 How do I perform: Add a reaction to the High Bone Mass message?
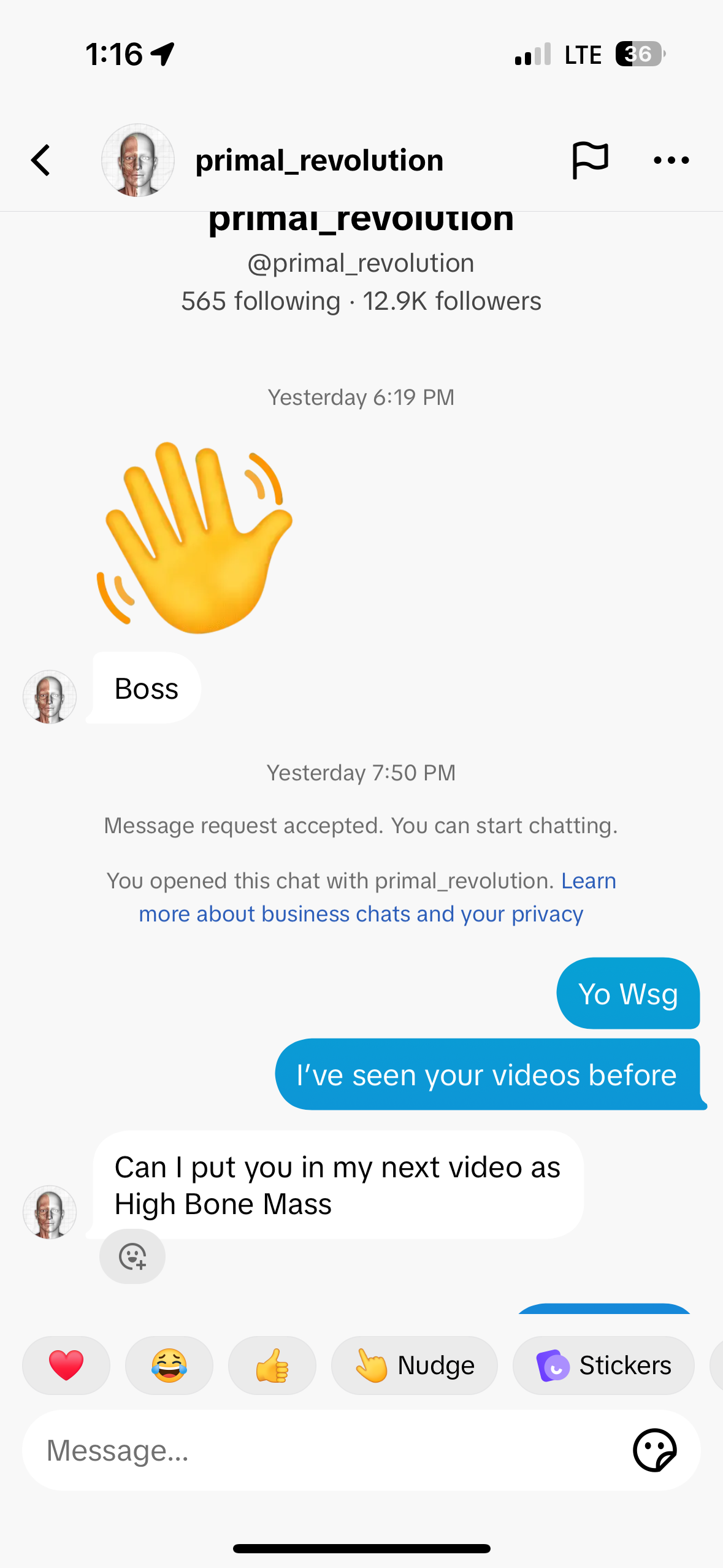132,1256
